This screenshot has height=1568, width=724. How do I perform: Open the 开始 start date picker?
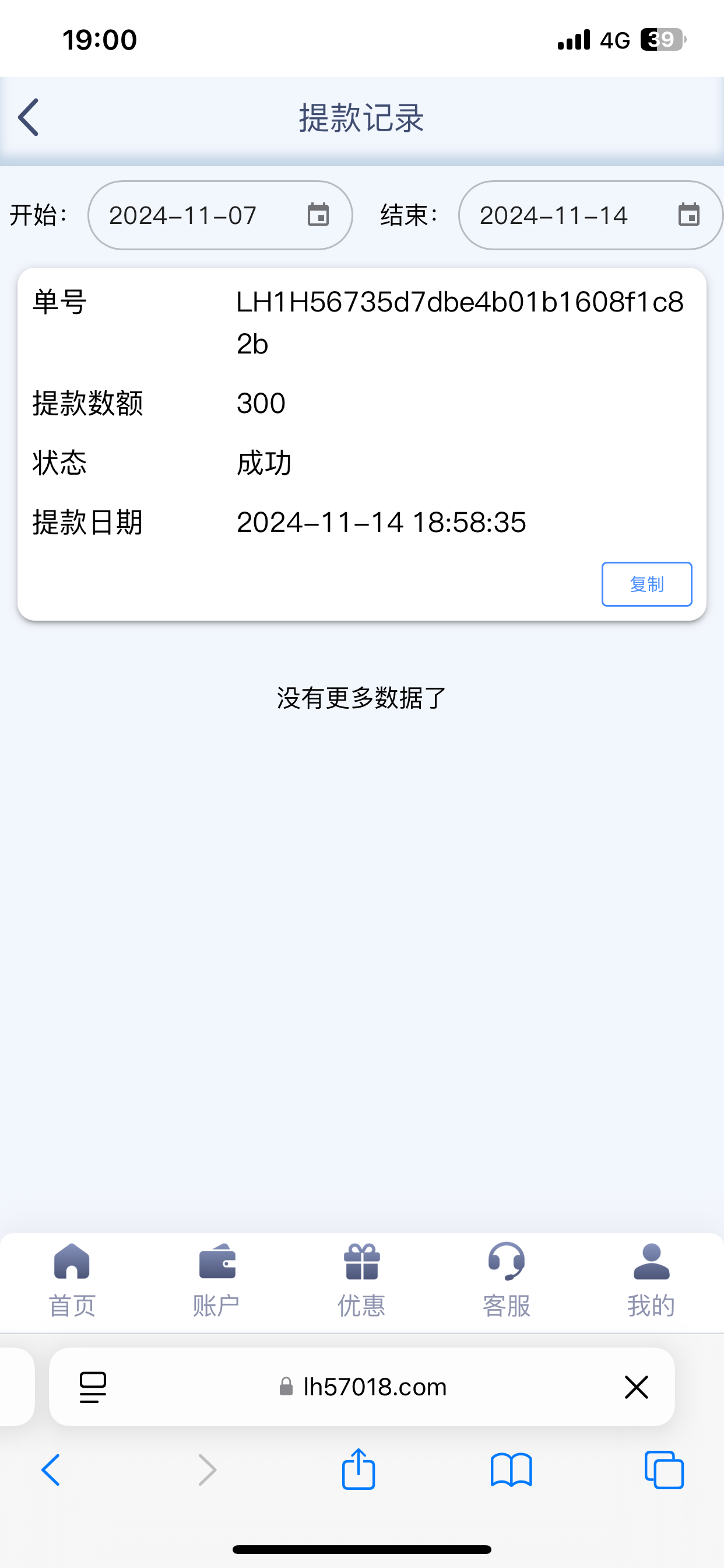pyautogui.click(x=318, y=215)
